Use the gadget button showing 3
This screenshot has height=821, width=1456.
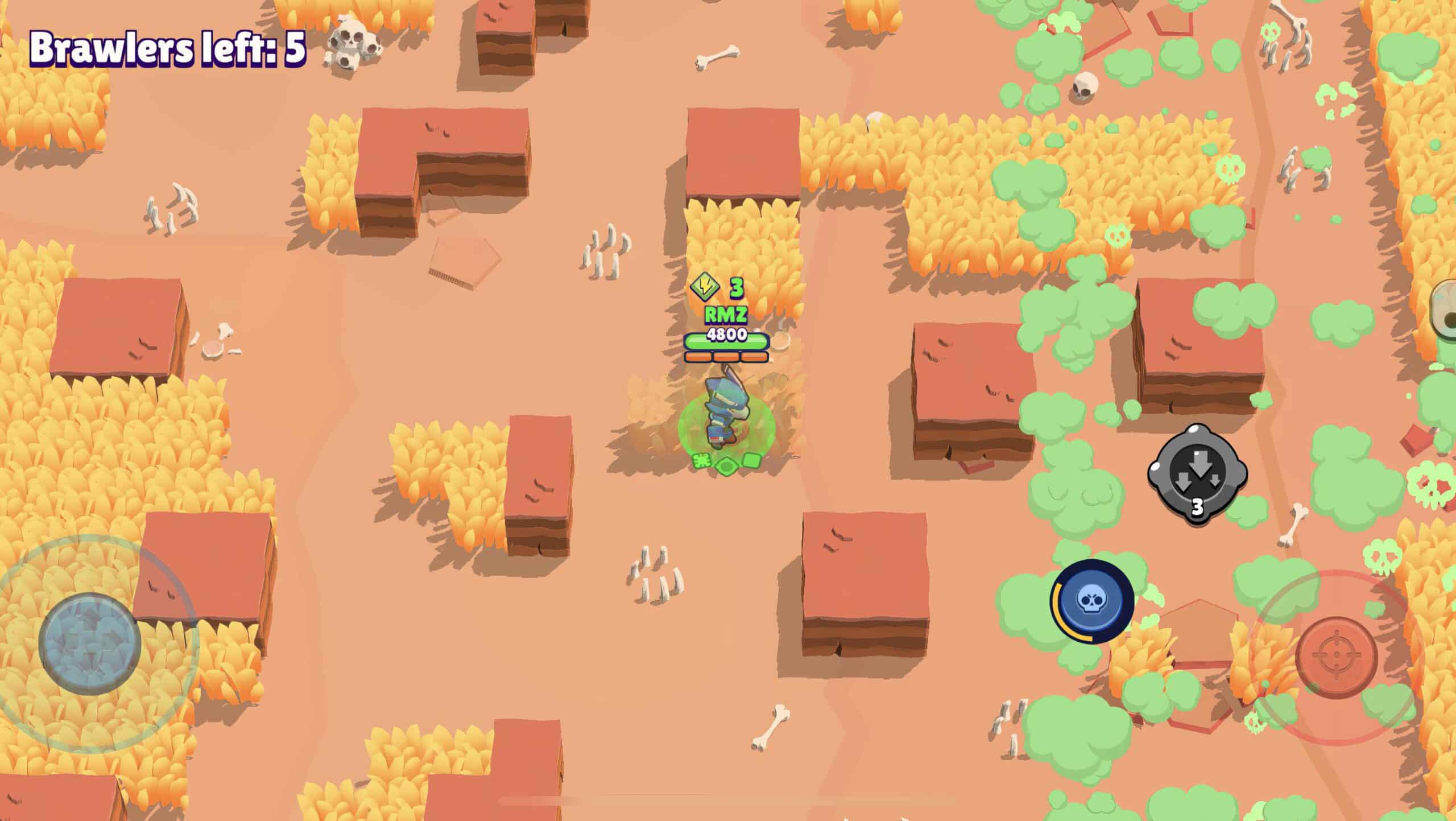coord(1198,471)
